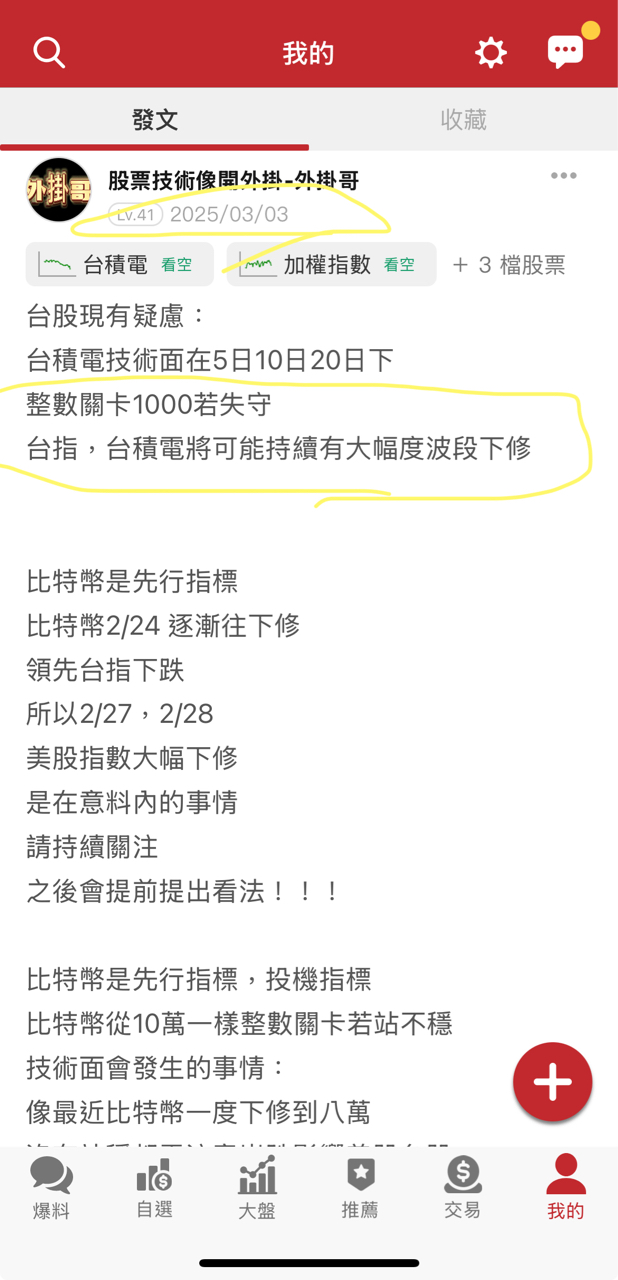The height and width of the screenshot is (1280, 618).
Task: Expand the + 3 檔股票 list
Action: [x=508, y=265]
